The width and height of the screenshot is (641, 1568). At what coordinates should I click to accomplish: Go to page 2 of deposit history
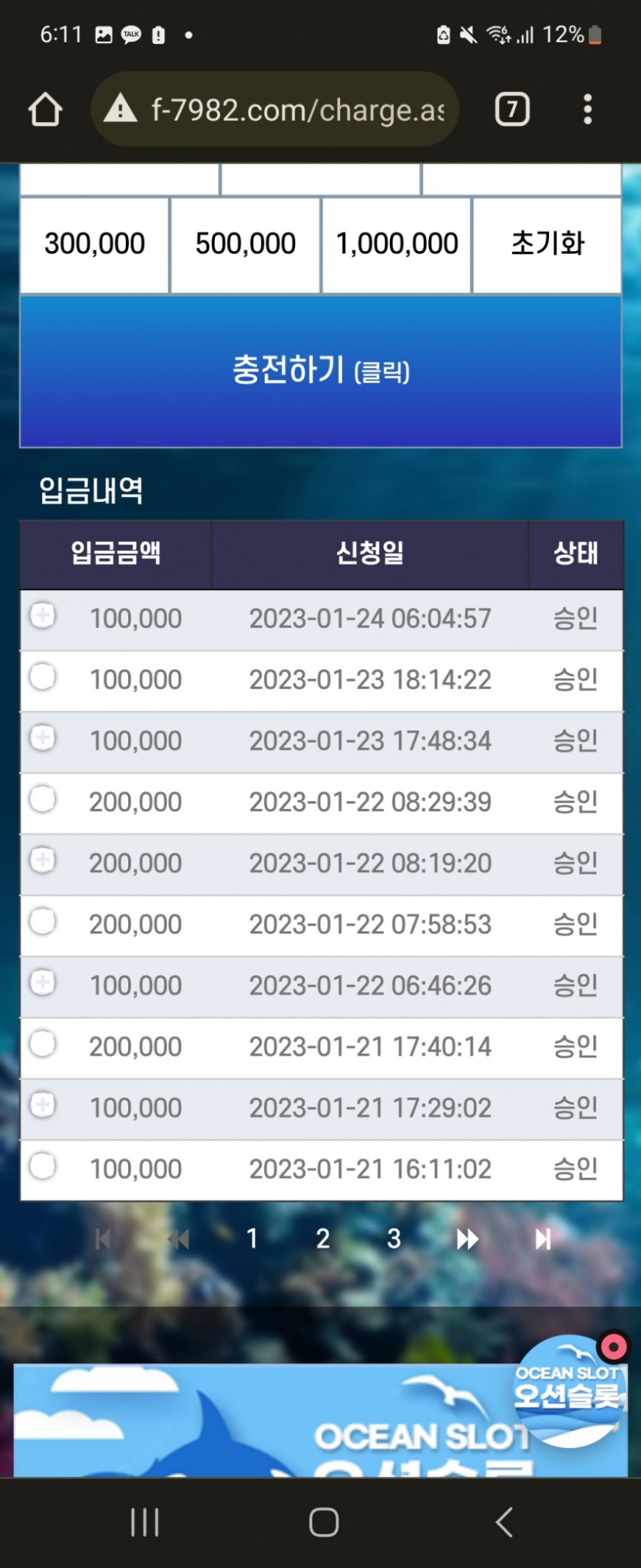(323, 1238)
